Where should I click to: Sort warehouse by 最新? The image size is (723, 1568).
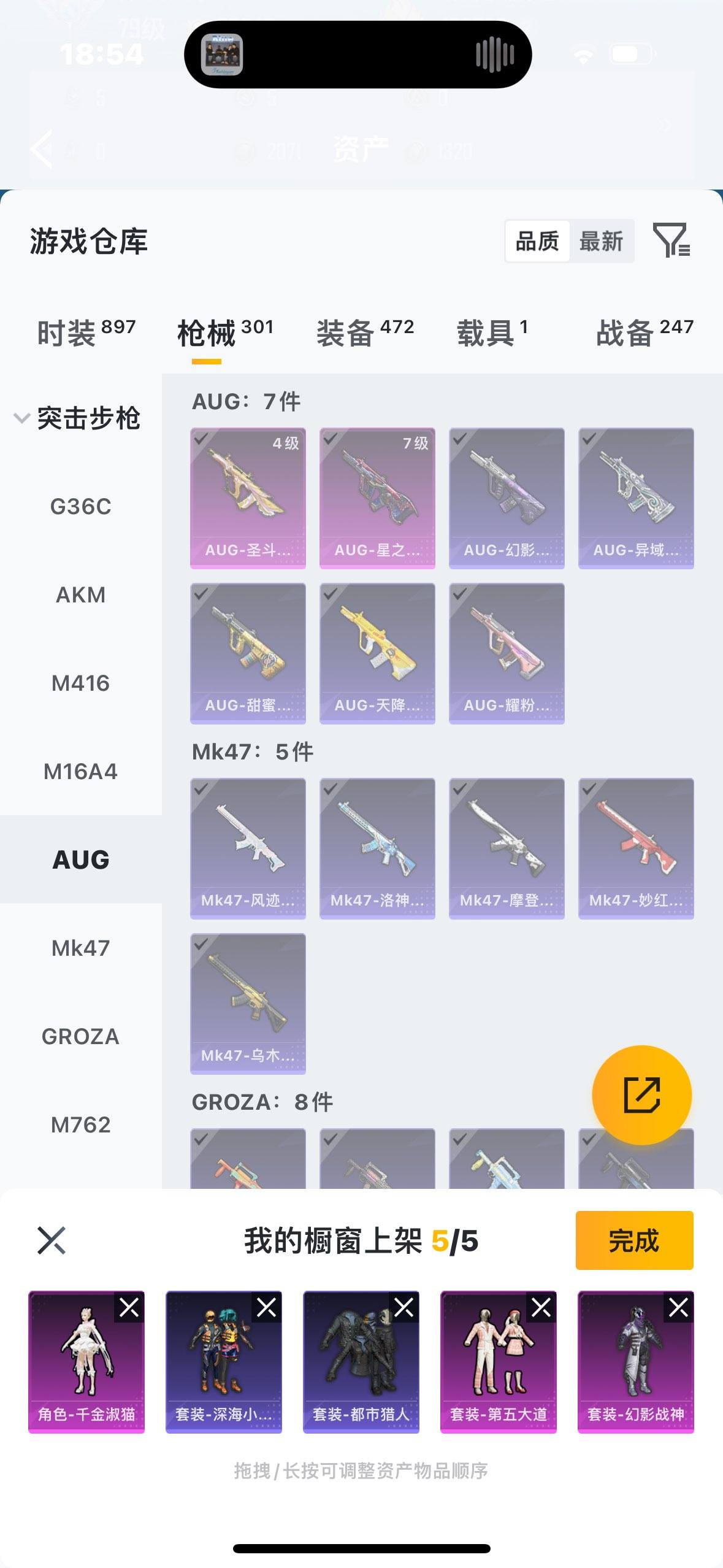601,241
